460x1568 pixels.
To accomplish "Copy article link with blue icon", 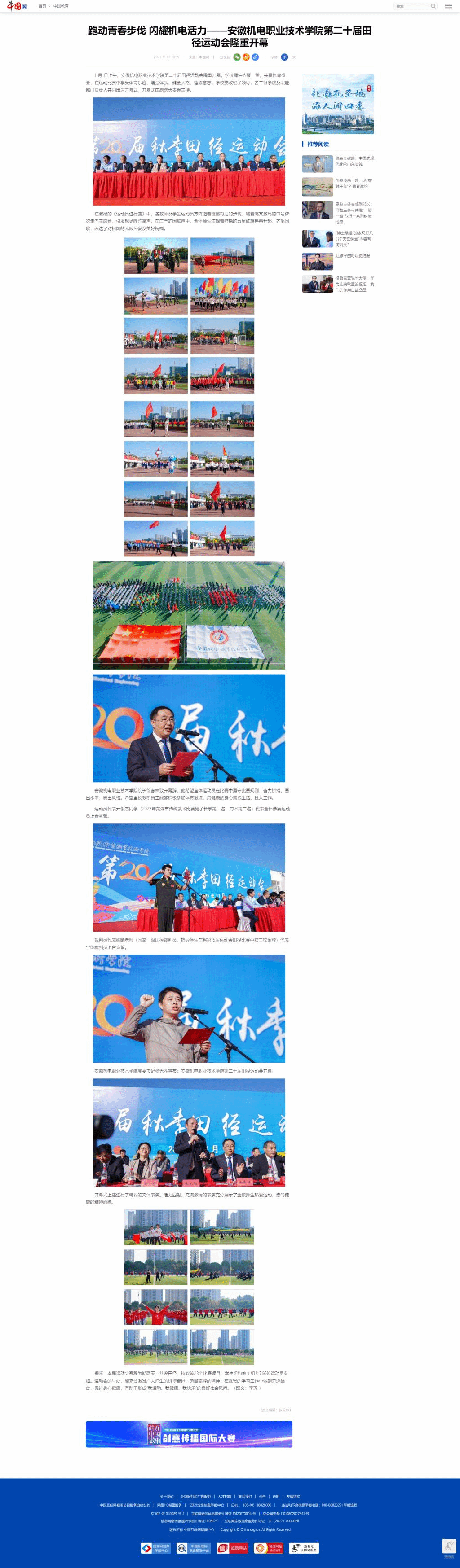I will 255,57.
